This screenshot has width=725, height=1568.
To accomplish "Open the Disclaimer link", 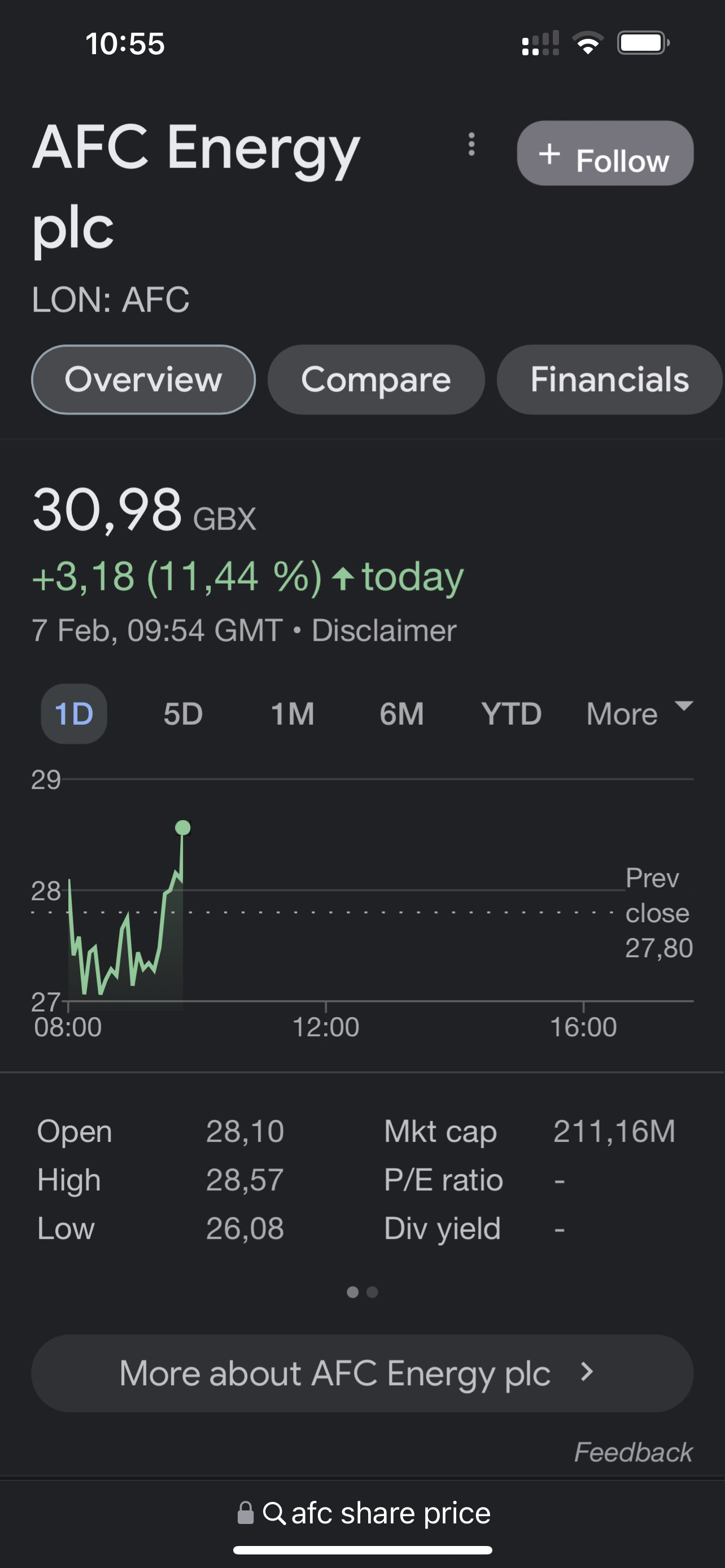I will coord(383,630).
